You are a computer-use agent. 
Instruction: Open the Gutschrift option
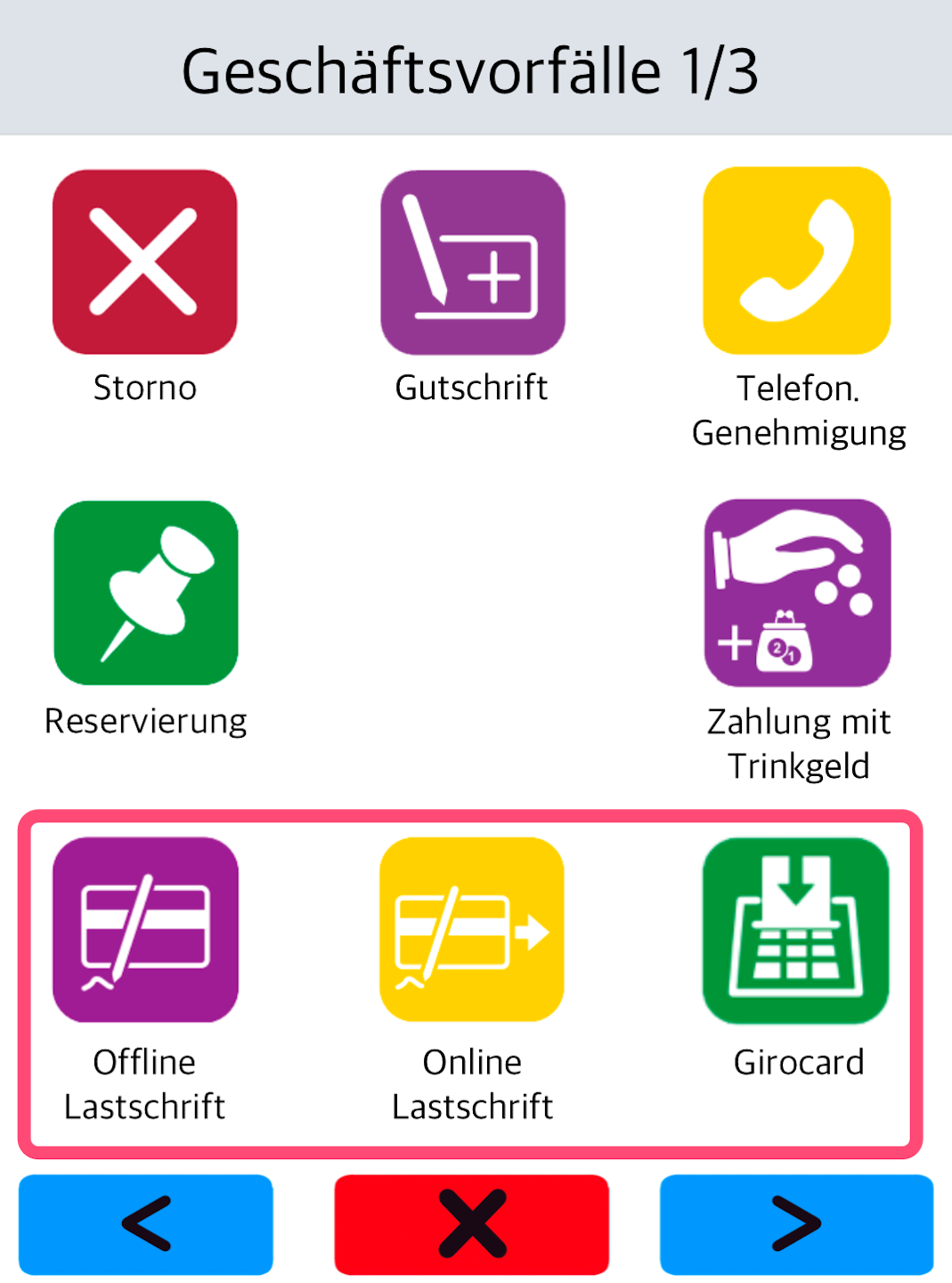click(473, 262)
